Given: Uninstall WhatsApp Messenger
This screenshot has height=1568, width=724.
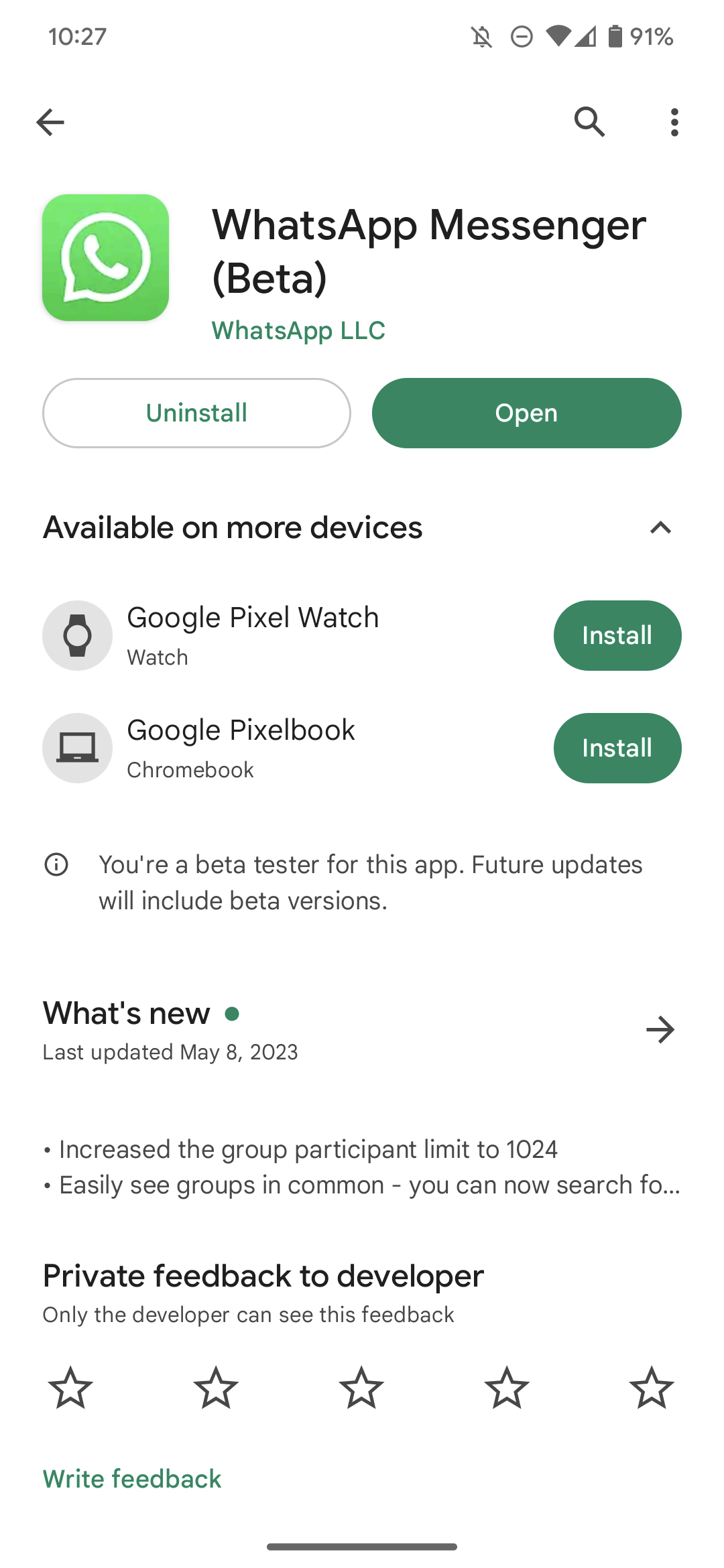Looking at the screenshot, I should [196, 413].
